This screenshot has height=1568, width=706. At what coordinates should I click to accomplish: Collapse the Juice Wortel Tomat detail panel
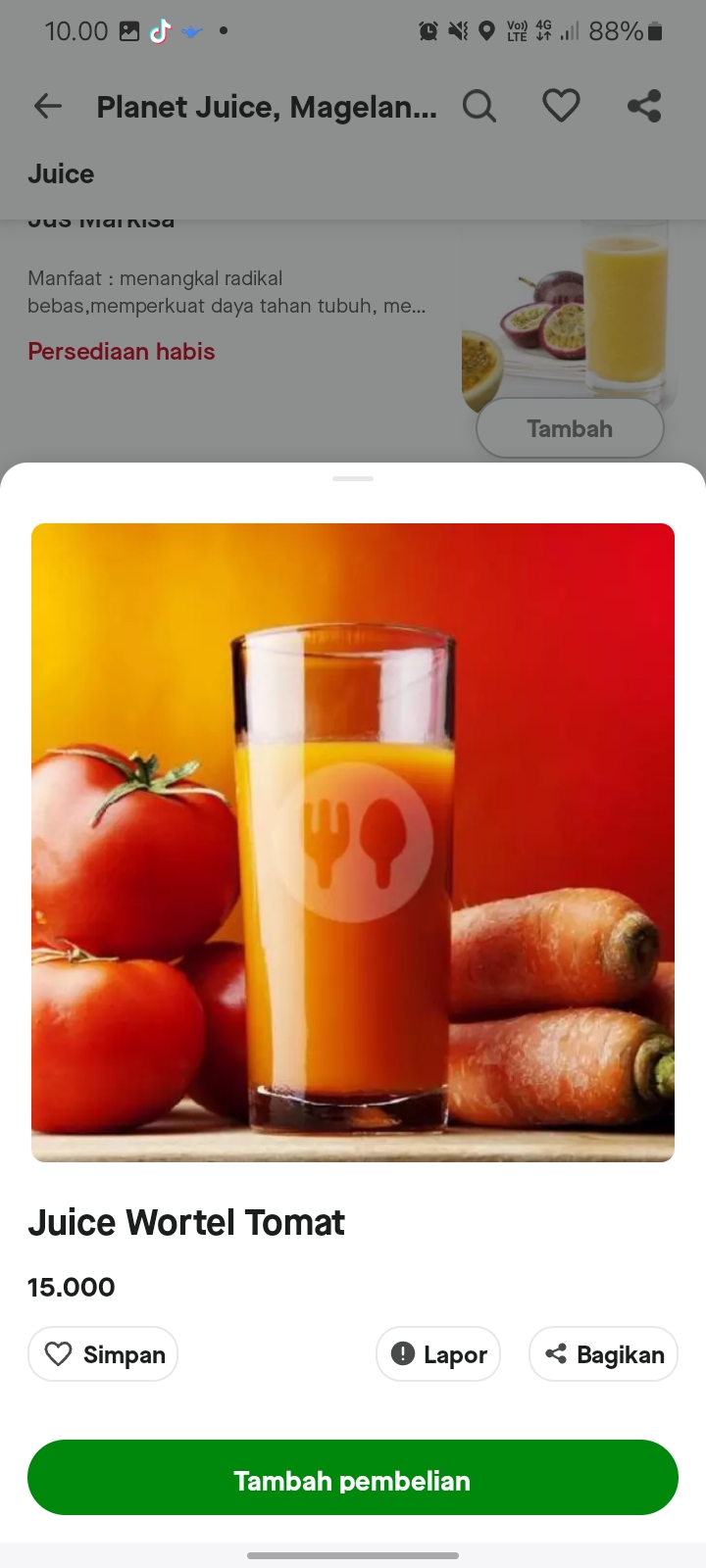352,479
